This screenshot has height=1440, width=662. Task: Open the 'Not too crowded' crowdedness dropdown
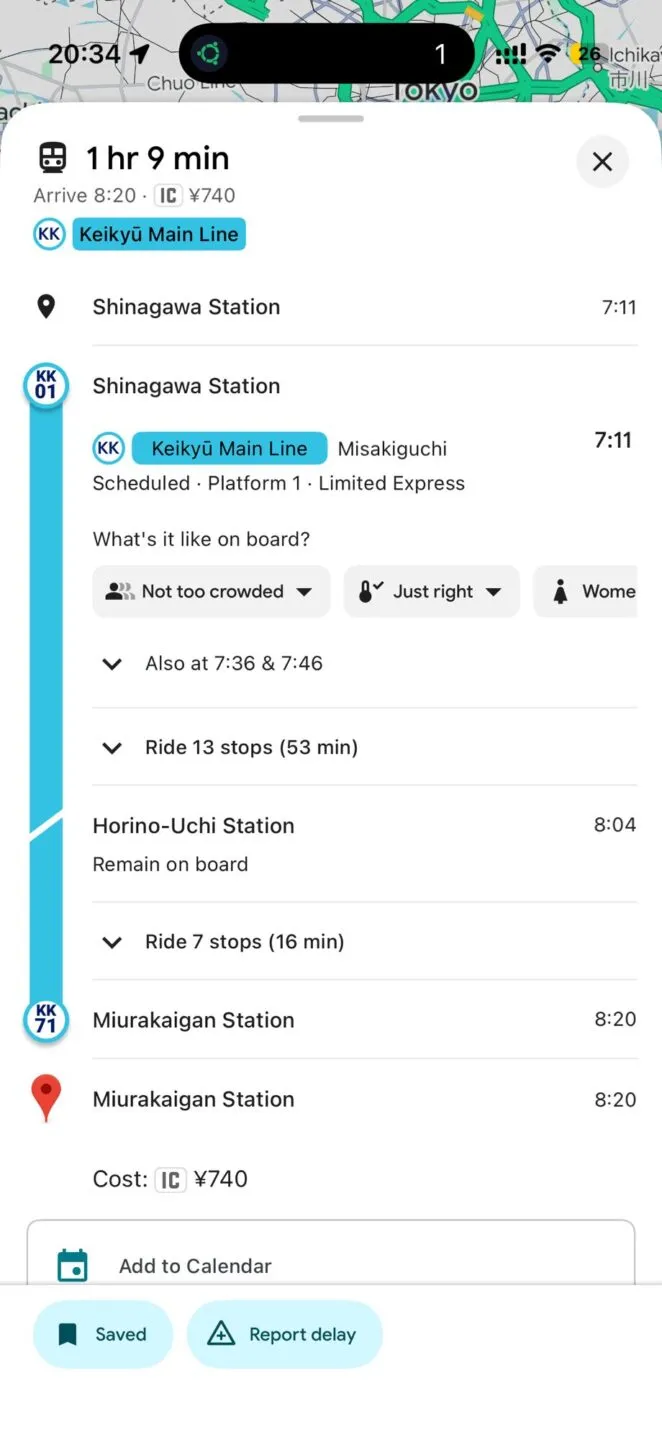209,591
